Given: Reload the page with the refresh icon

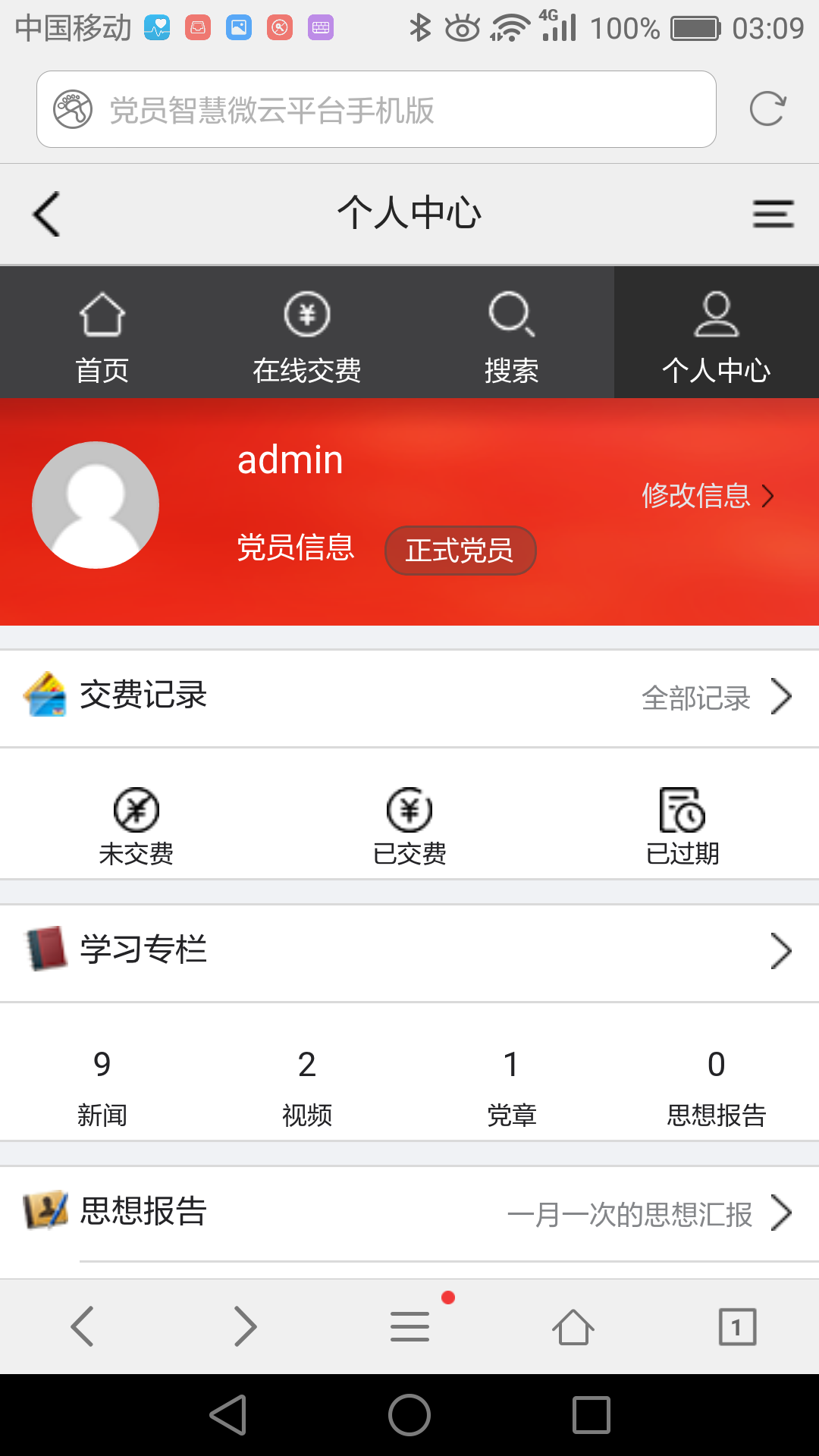Looking at the screenshot, I should (x=767, y=109).
